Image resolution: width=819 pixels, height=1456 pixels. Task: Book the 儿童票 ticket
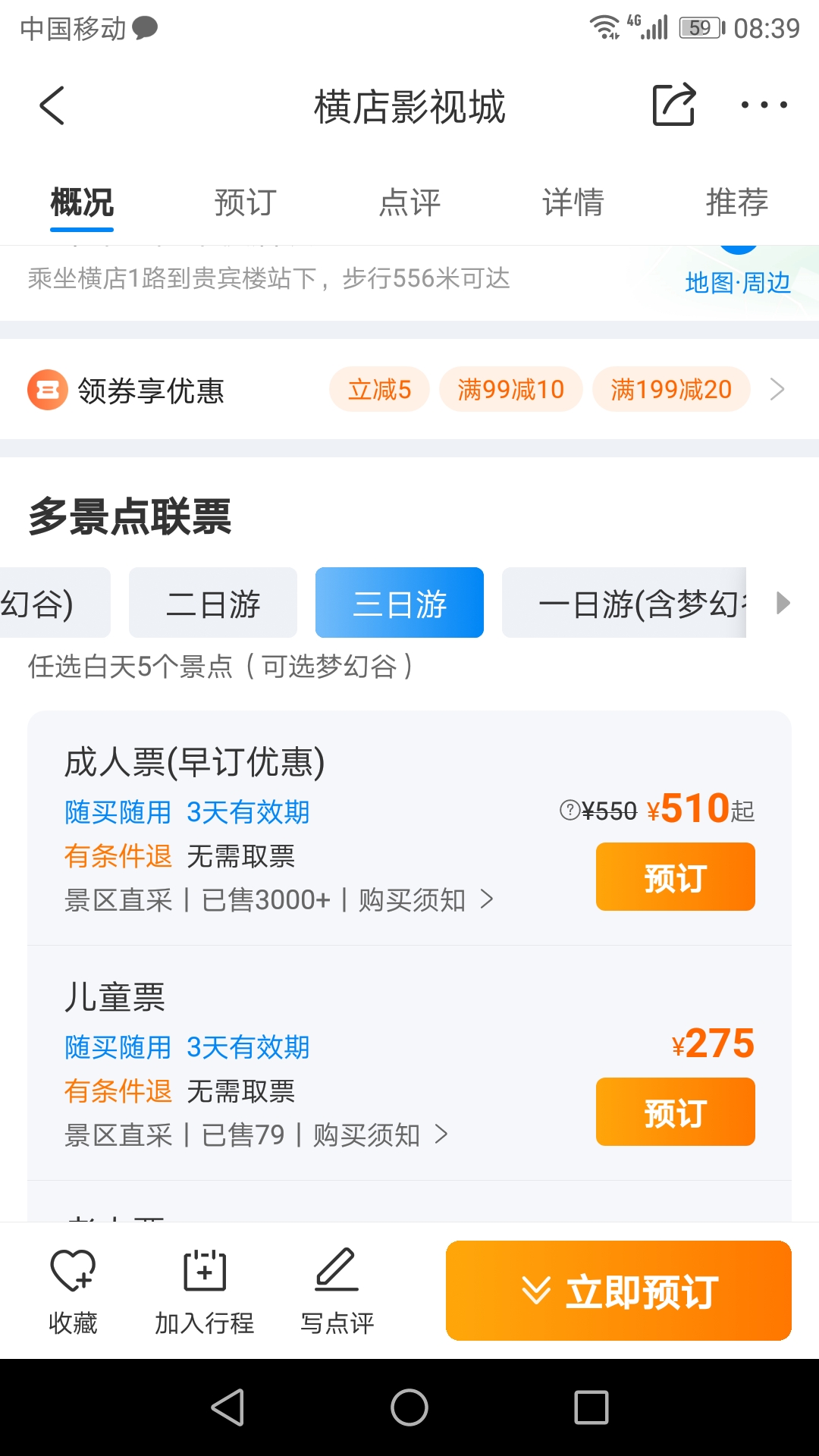pos(676,1112)
